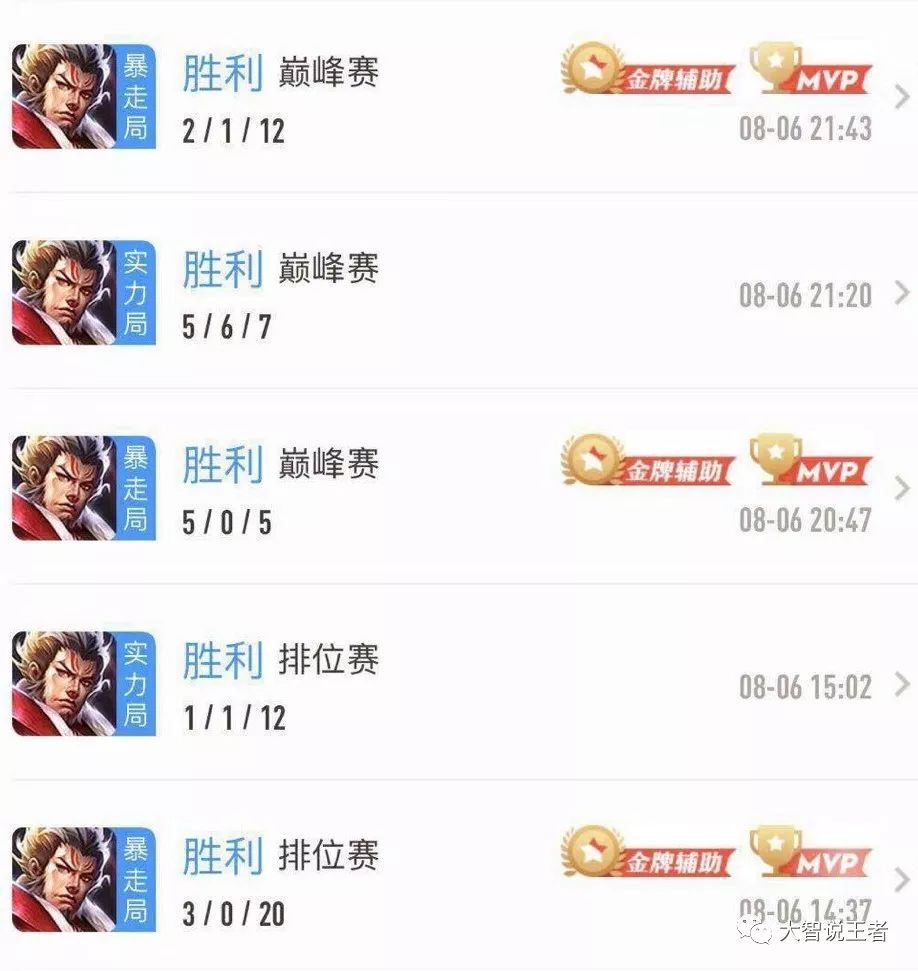The image size is (918, 971).
Task: Expand the 08-06 21:20 match details chevron
Action: point(903,293)
